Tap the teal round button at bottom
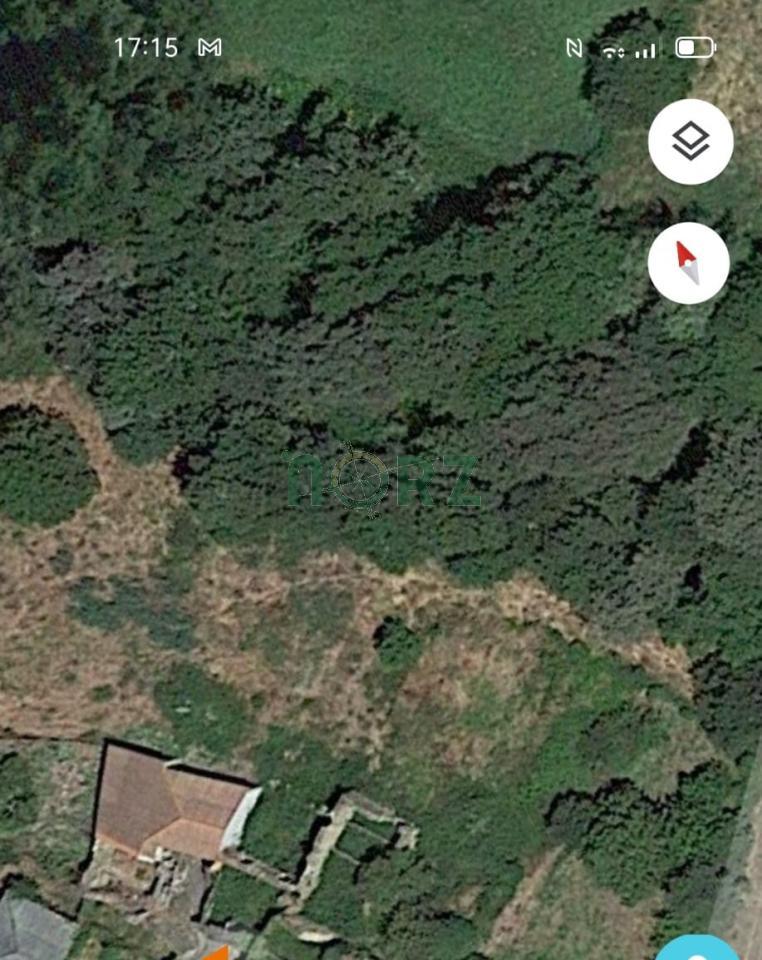 point(700,949)
